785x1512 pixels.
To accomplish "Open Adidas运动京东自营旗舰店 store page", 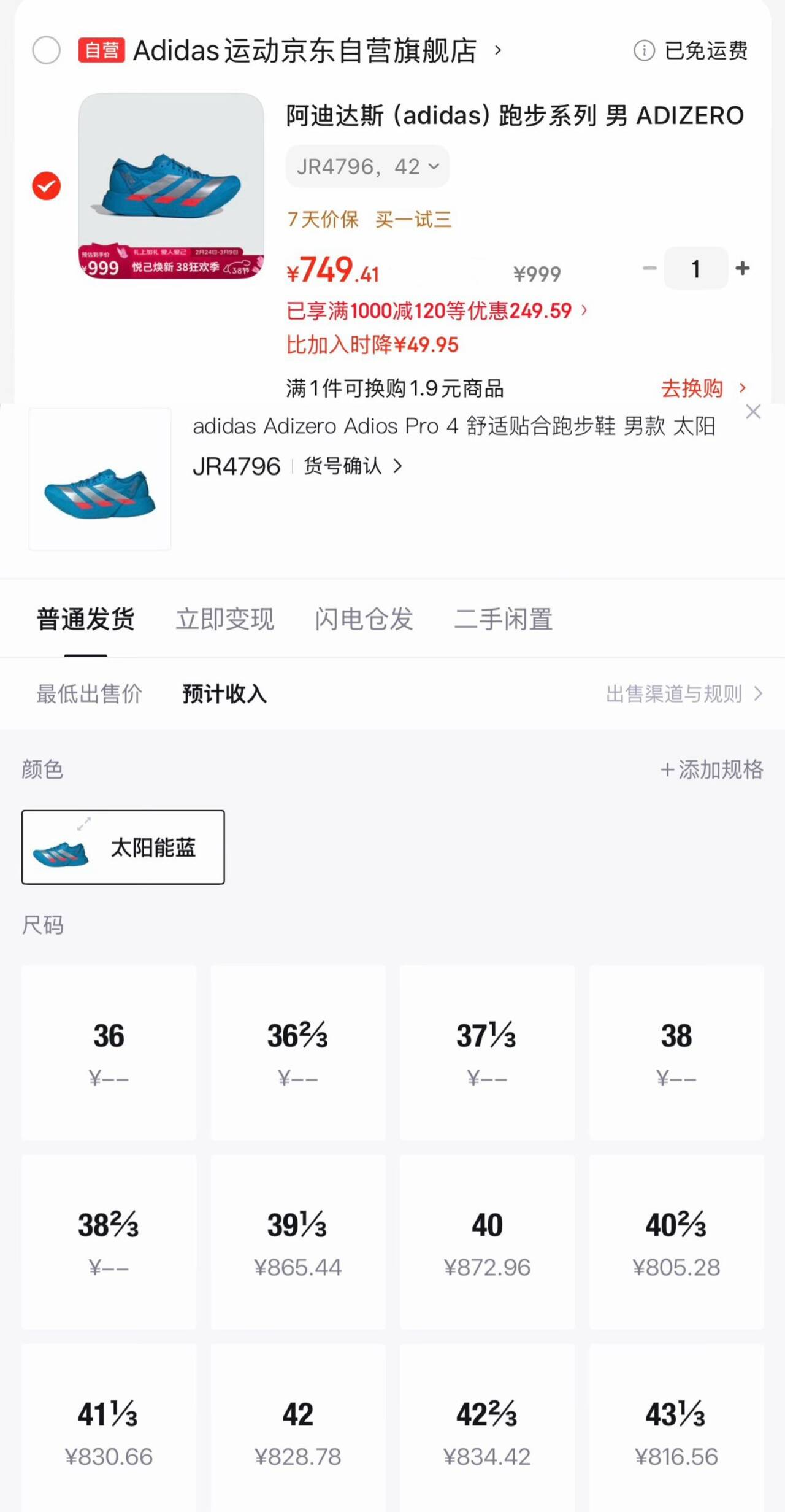I will 305,50.
